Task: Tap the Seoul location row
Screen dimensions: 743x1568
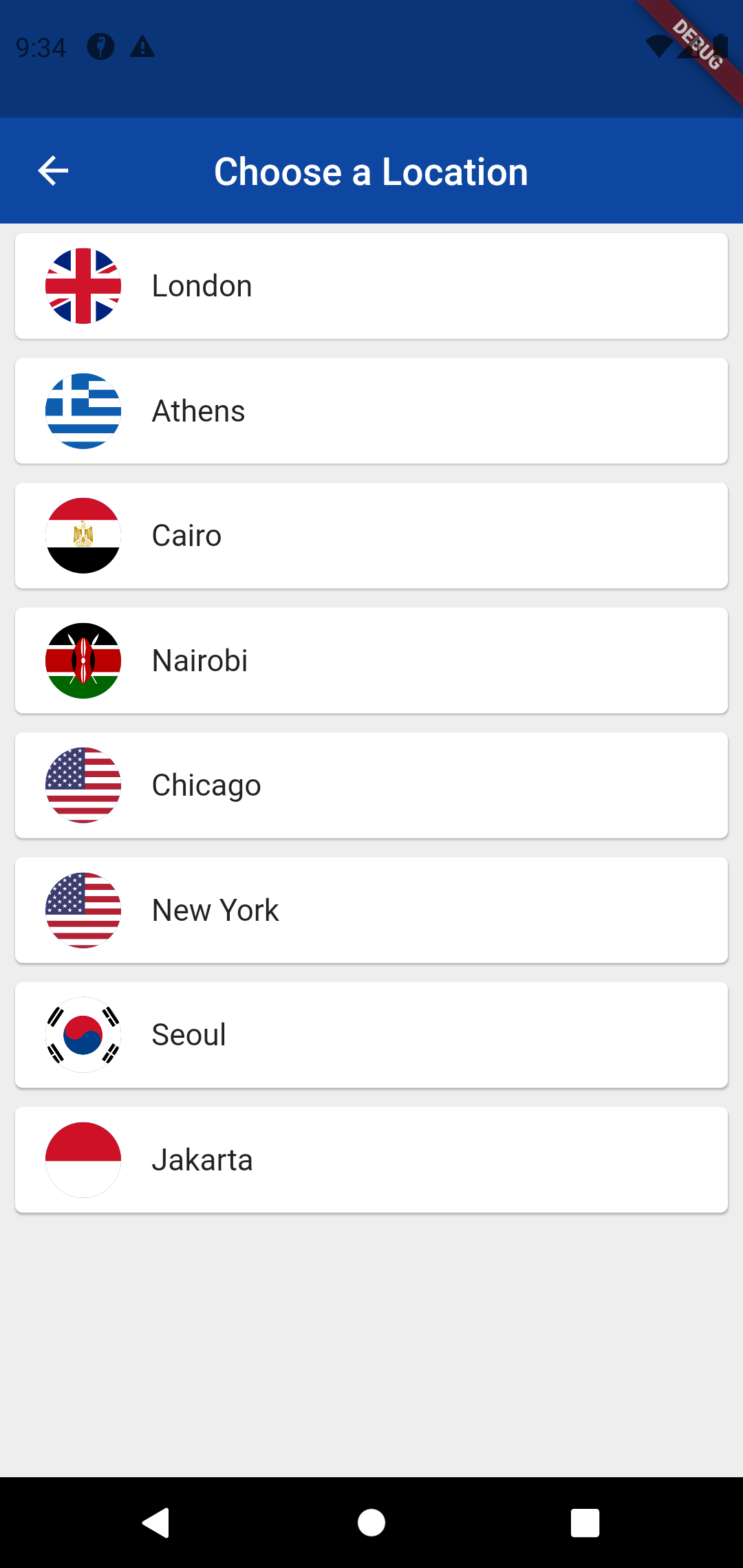Action: [x=371, y=1035]
